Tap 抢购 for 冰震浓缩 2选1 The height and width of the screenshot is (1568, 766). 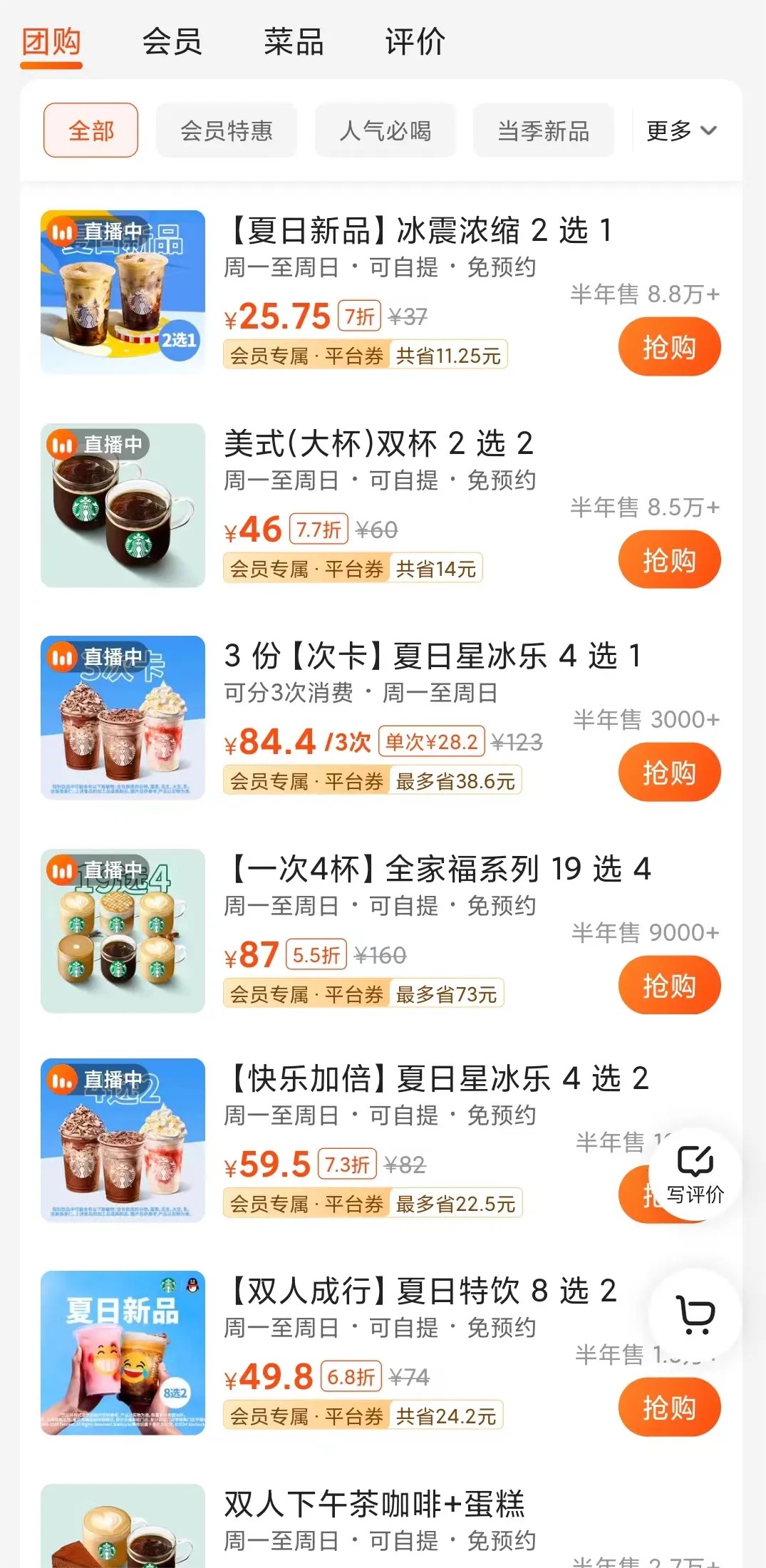point(669,347)
